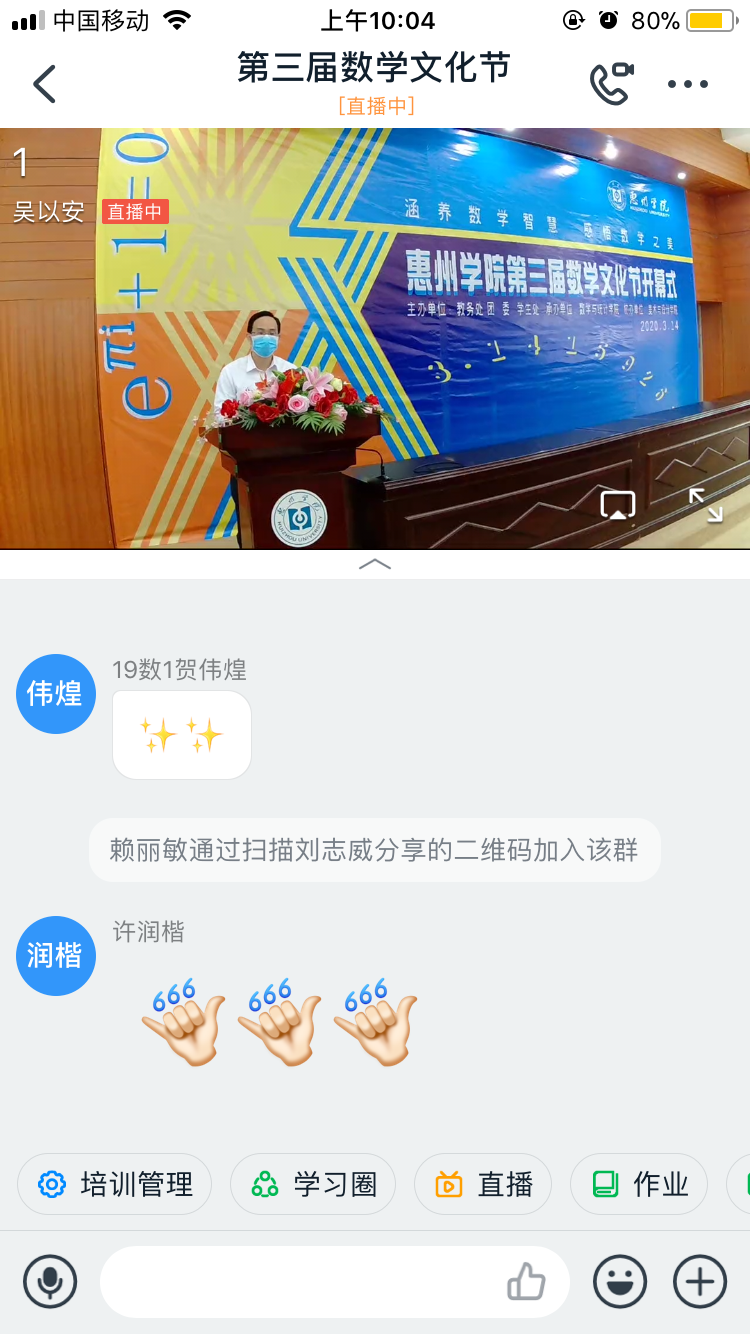Open 伟煌's profile avatar
The image size is (750, 1334).
(56, 694)
